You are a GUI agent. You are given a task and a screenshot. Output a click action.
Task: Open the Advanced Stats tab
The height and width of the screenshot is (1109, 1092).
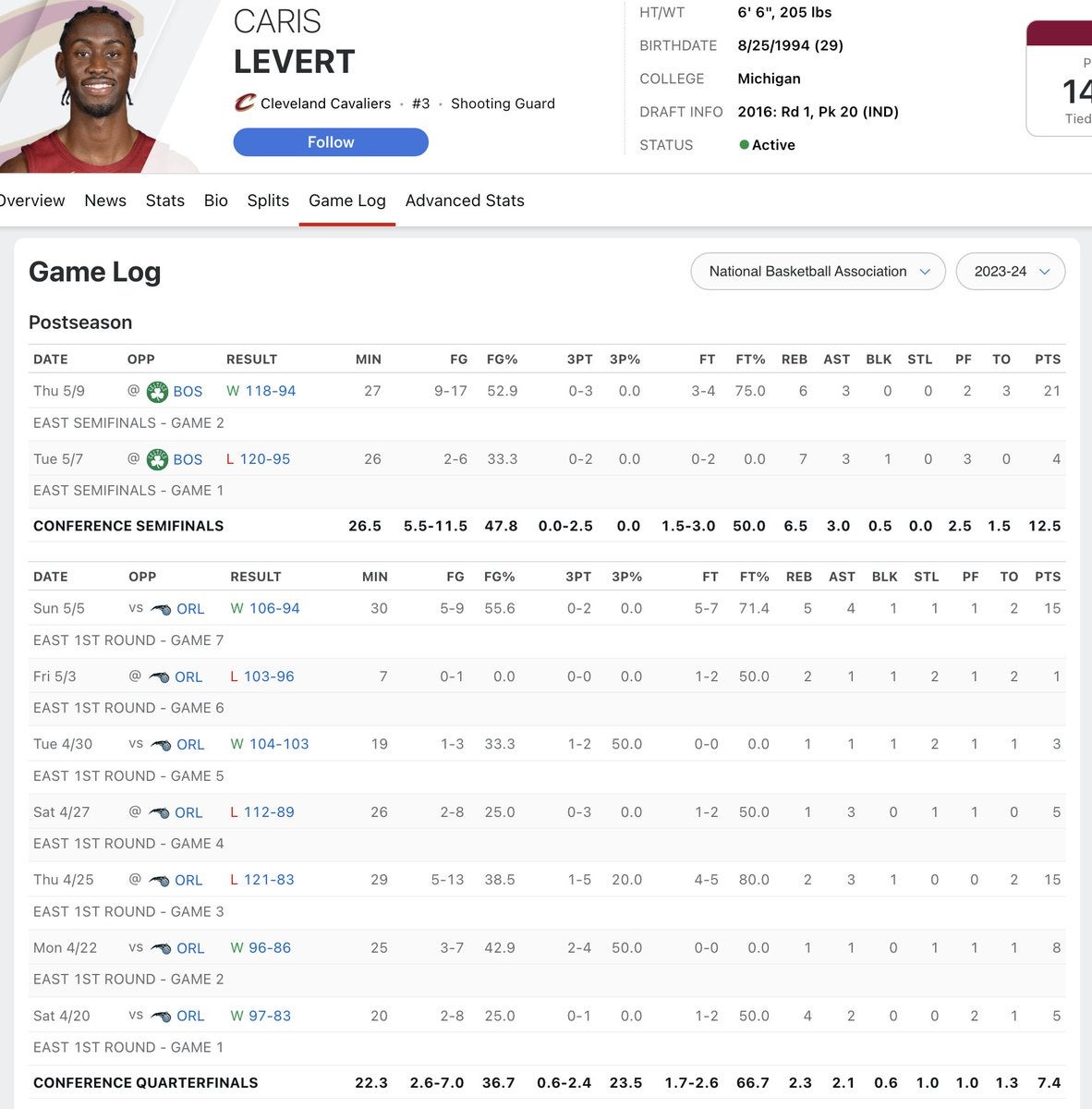tap(465, 201)
